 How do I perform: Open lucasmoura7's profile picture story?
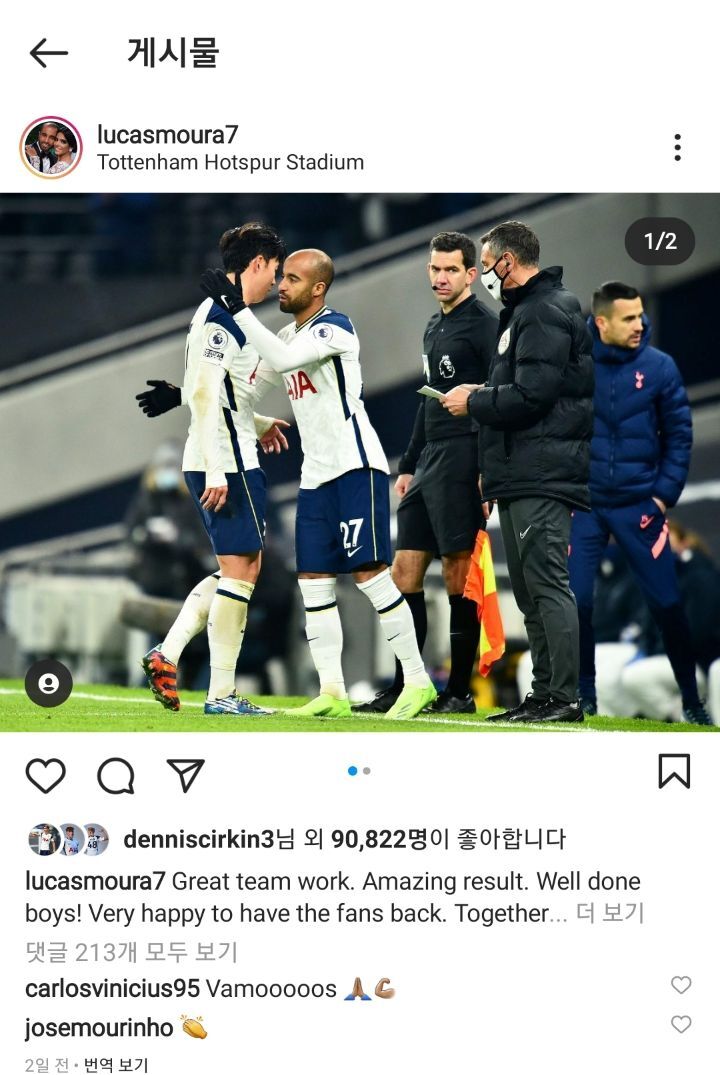click(51, 147)
